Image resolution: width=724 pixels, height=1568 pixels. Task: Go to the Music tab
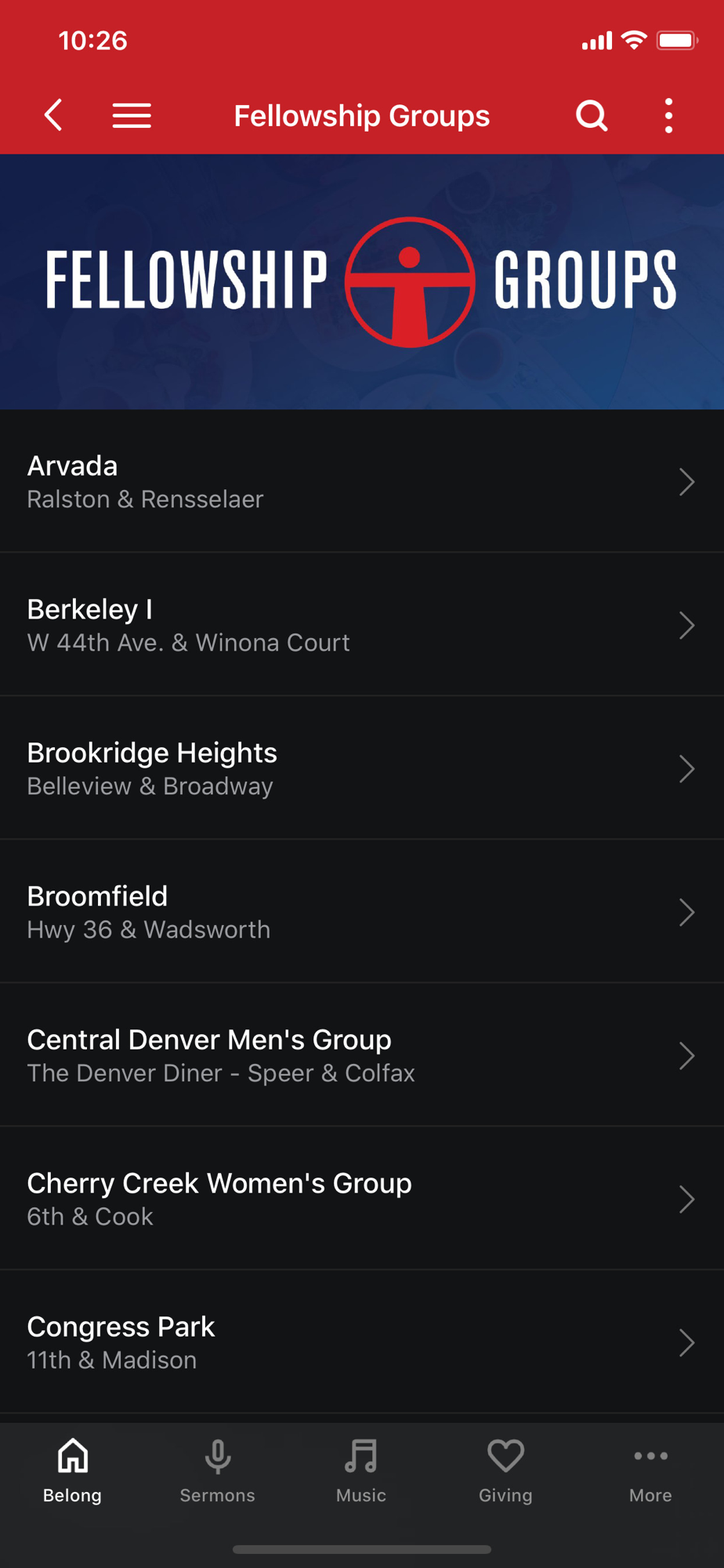361,1471
